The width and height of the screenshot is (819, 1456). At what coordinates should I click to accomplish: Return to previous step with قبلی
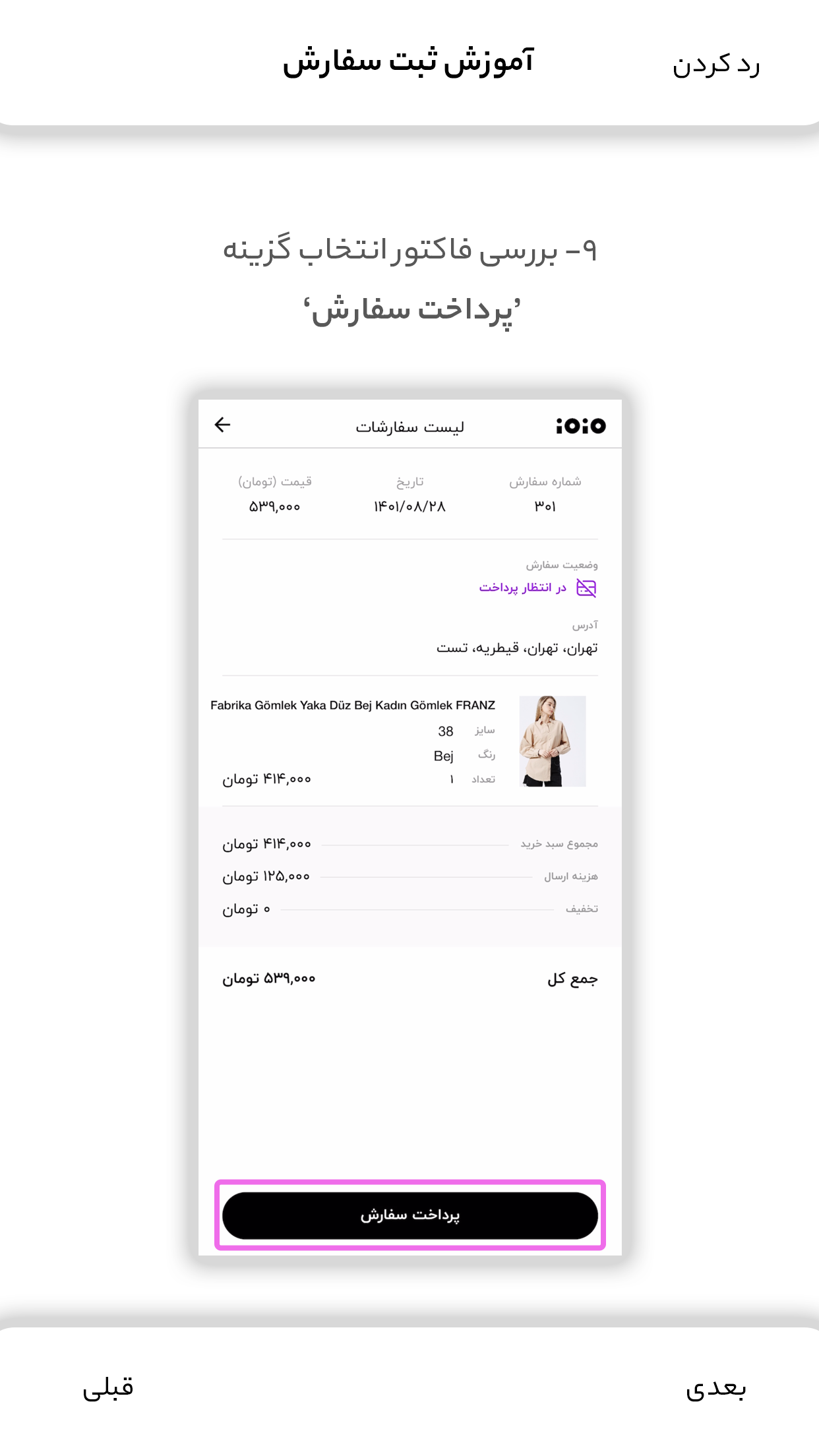pyautogui.click(x=108, y=1388)
